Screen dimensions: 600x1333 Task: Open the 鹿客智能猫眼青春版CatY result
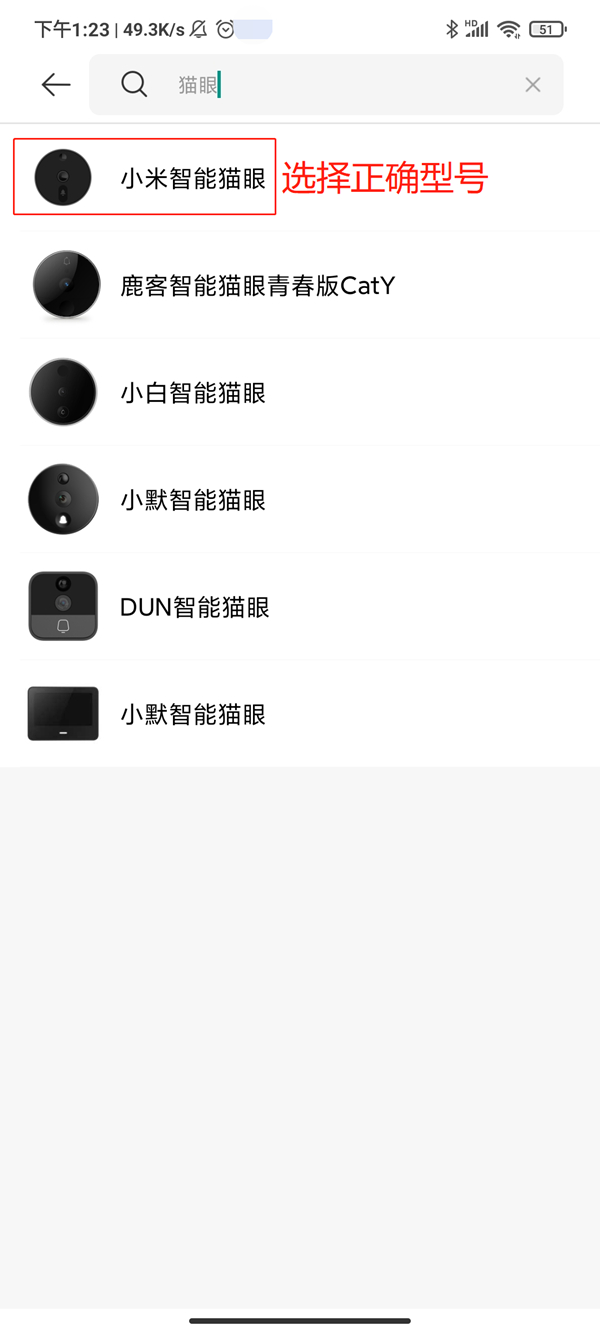pyautogui.click(x=257, y=286)
